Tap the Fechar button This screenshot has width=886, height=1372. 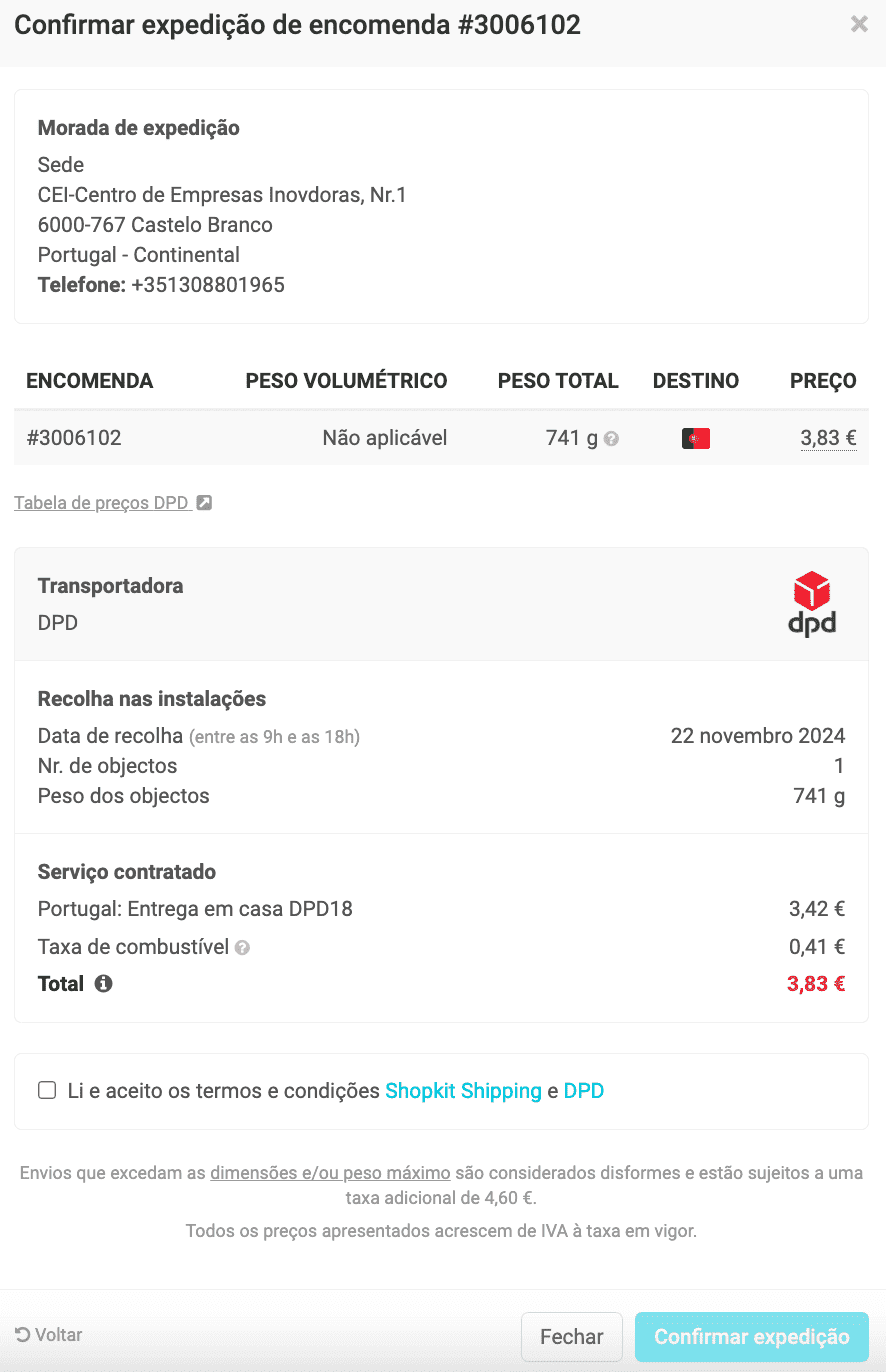tap(572, 1337)
